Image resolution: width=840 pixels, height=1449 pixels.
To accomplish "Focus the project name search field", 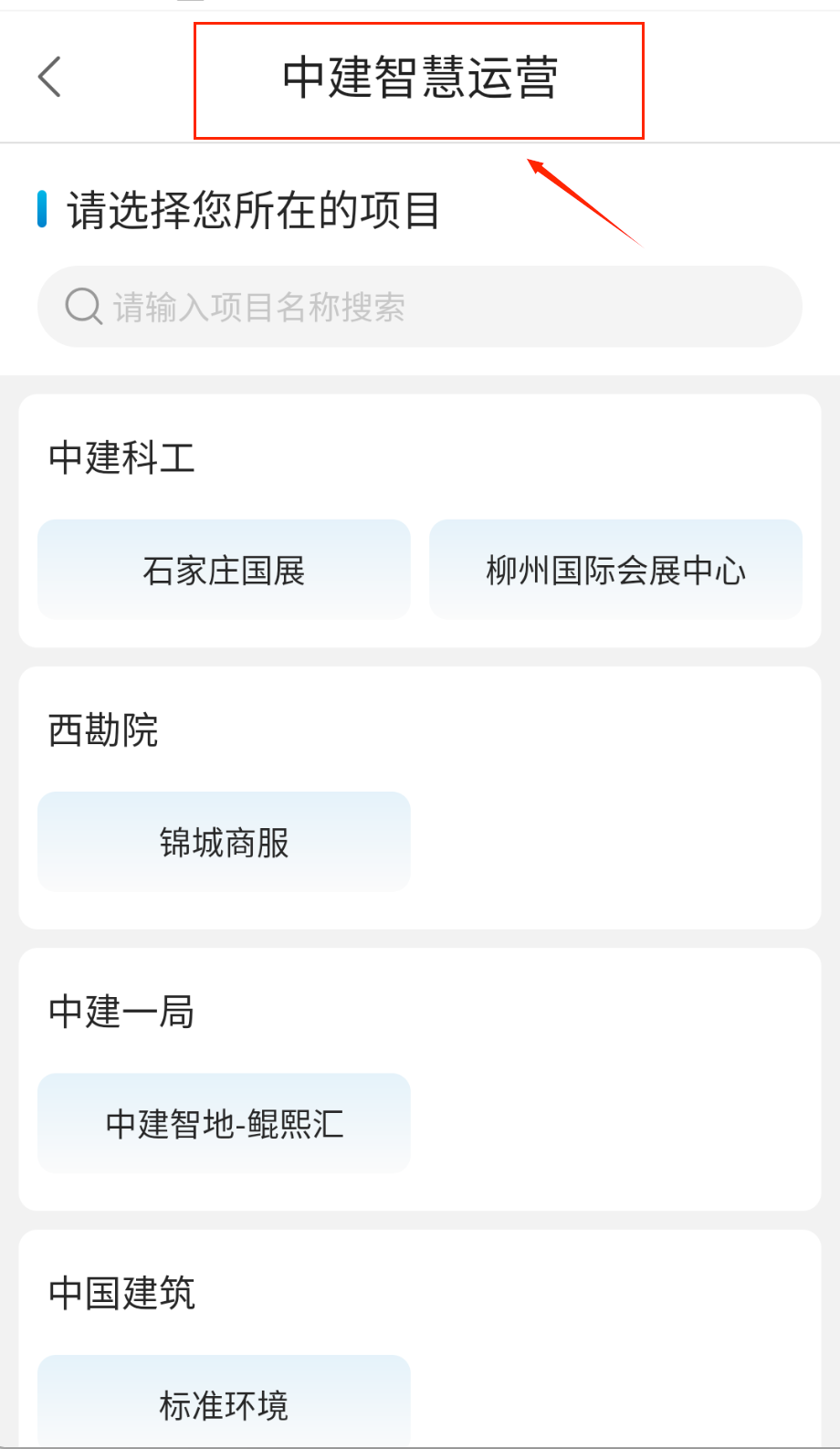I will coord(420,307).
